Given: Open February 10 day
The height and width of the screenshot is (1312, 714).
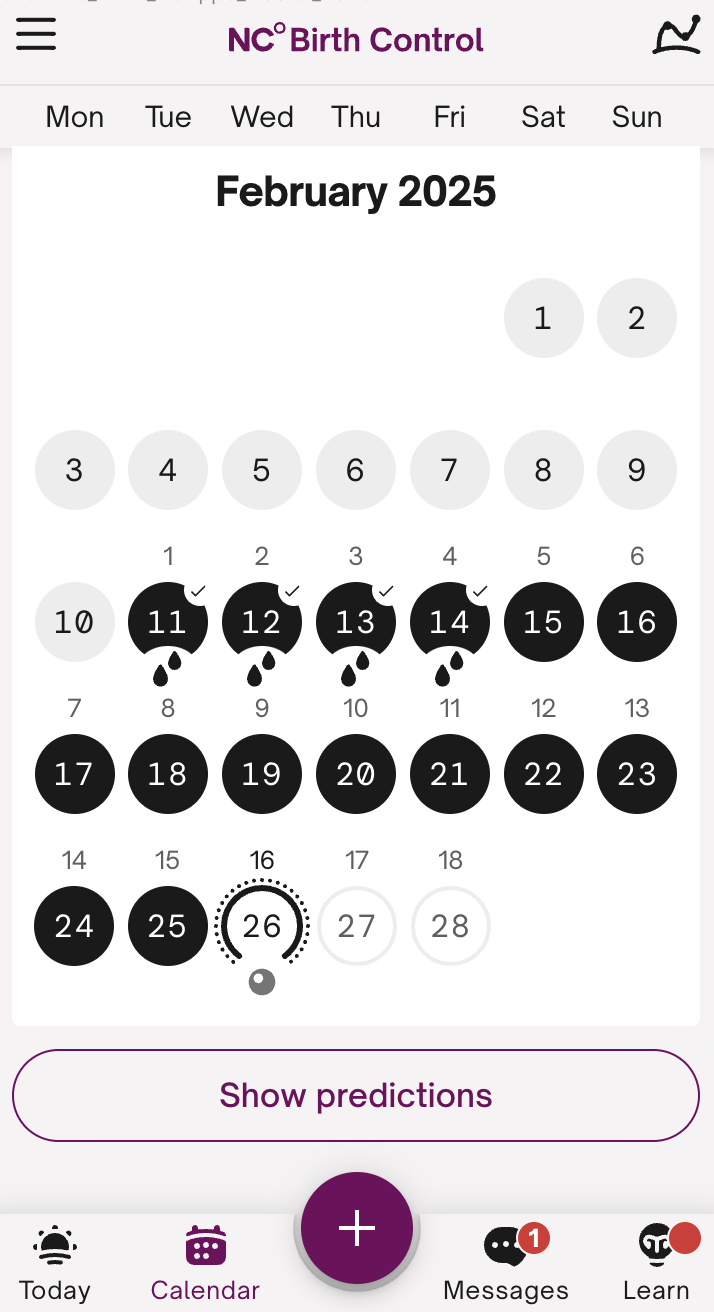Looking at the screenshot, I should click(74, 622).
